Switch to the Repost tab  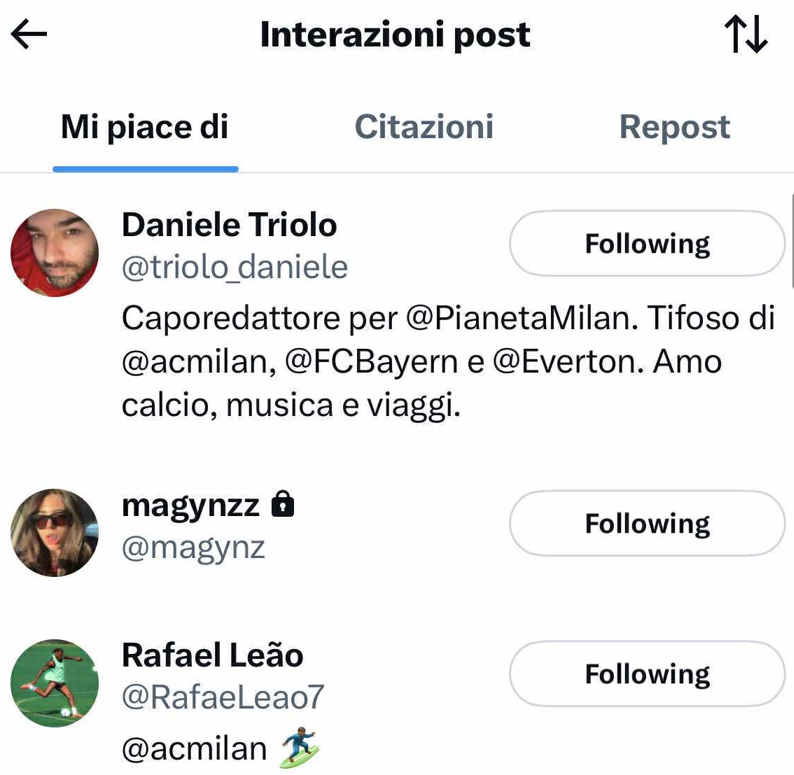(674, 127)
